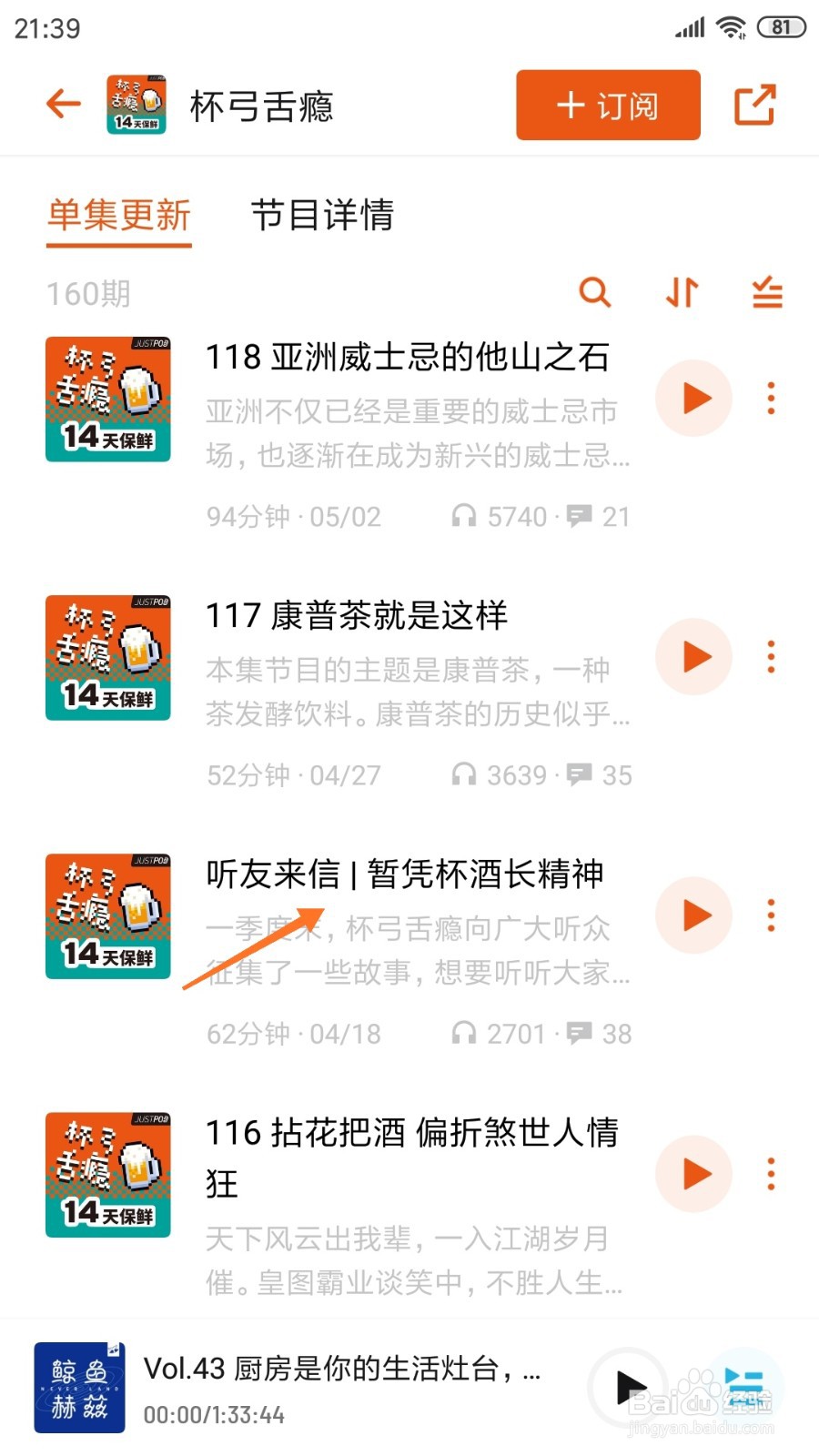Open the episode filter icon
The height and width of the screenshot is (1456, 819).
[x=765, y=292]
